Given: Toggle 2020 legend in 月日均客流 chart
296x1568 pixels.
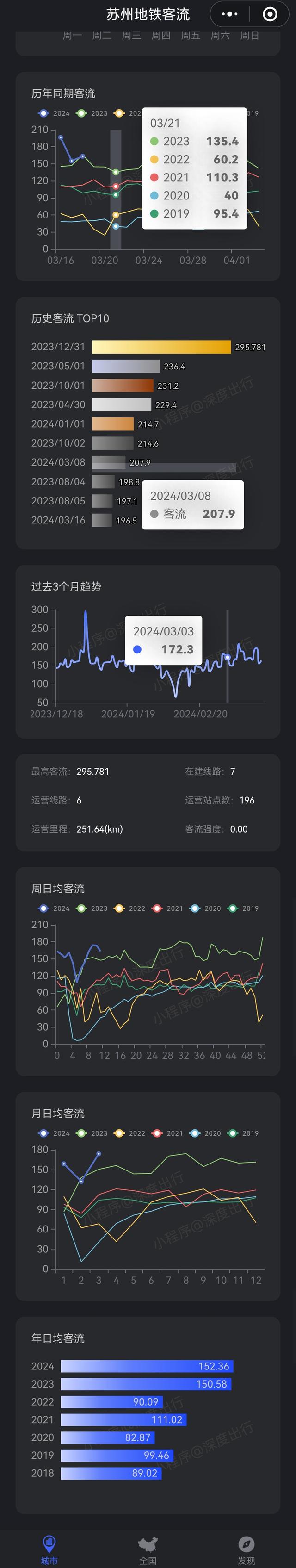Looking at the screenshot, I should (205, 1133).
